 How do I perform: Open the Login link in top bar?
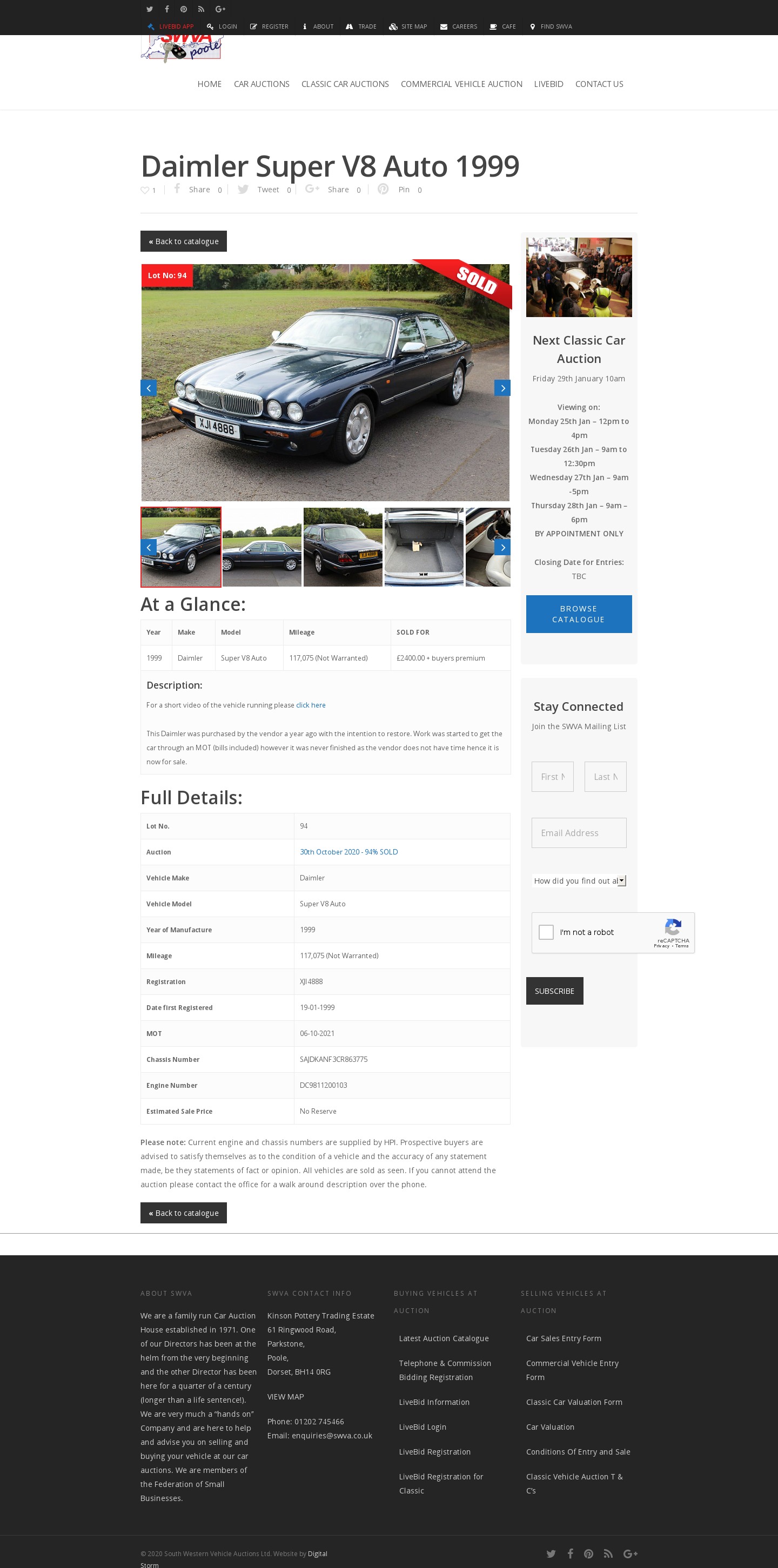[x=222, y=27]
